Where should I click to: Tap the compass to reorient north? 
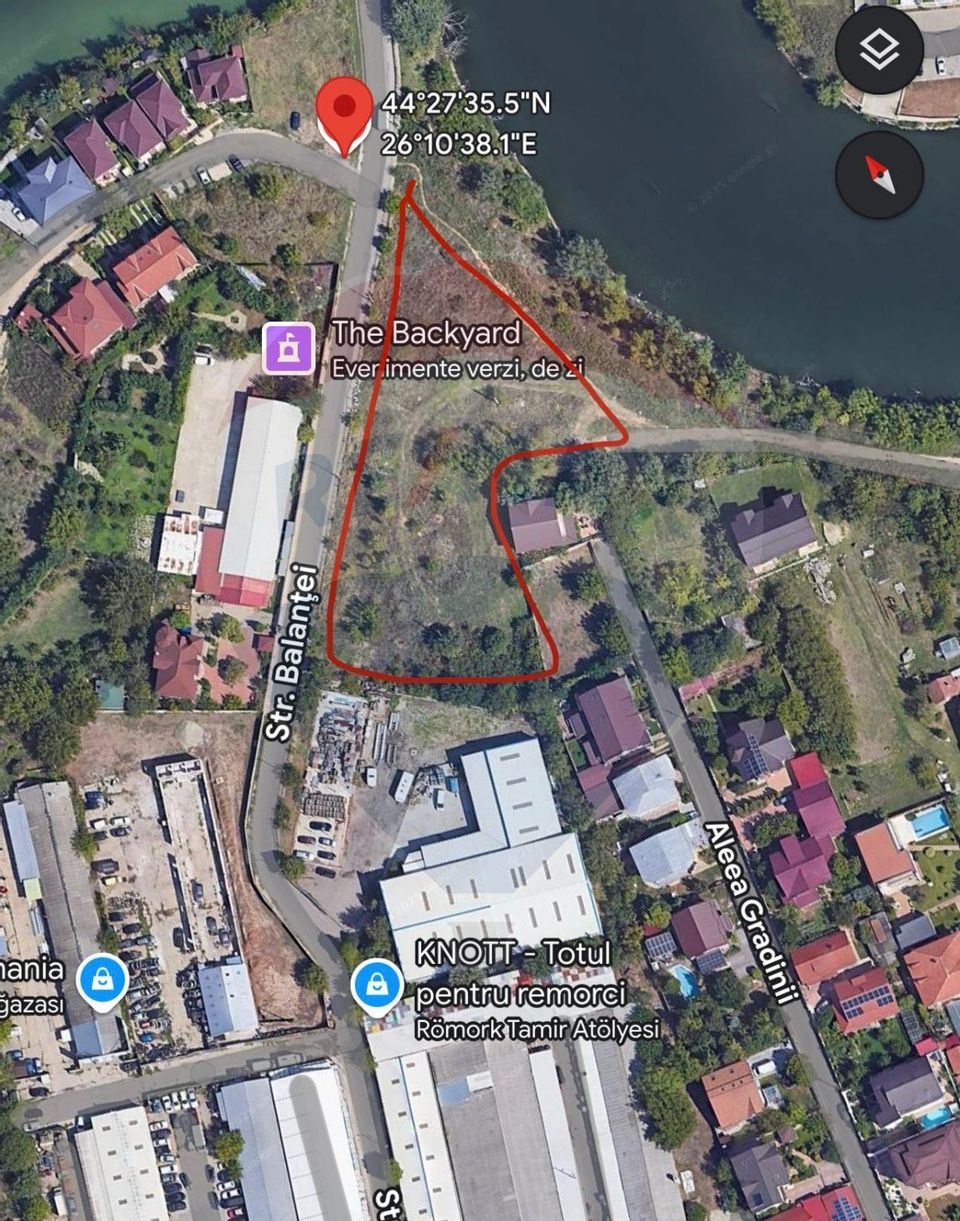(x=879, y=175)
